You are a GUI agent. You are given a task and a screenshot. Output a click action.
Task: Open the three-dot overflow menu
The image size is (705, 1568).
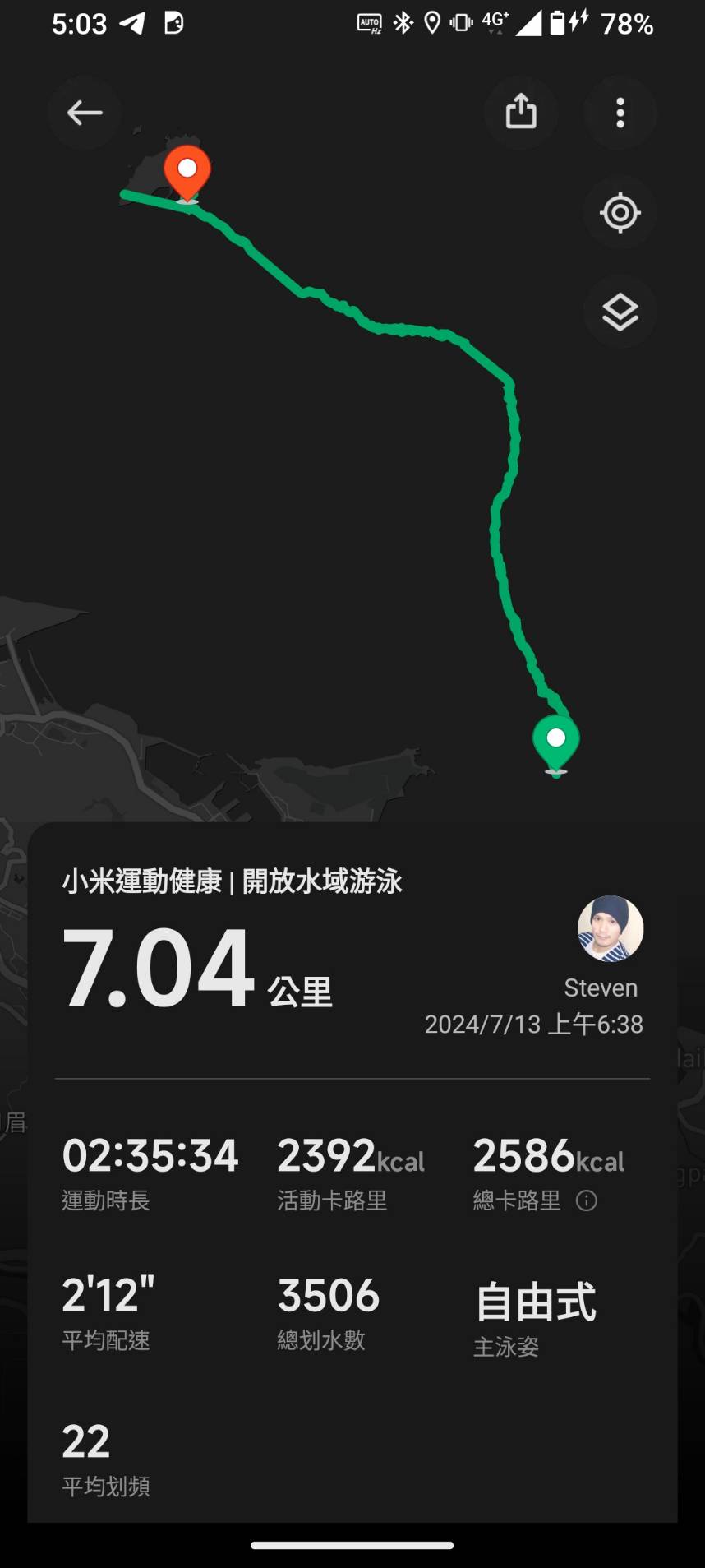tap(620, 113)
